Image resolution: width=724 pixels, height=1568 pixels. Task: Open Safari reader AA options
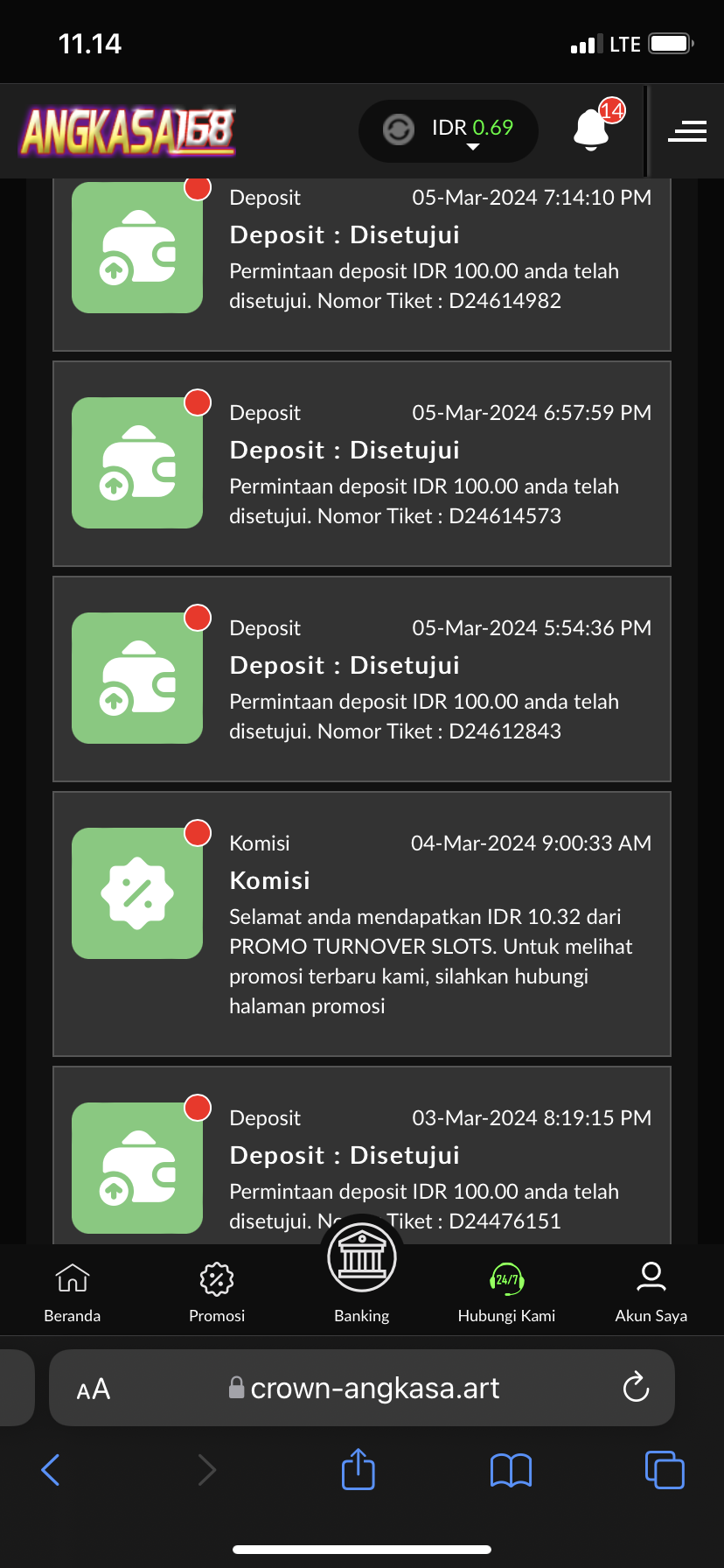94,1389
